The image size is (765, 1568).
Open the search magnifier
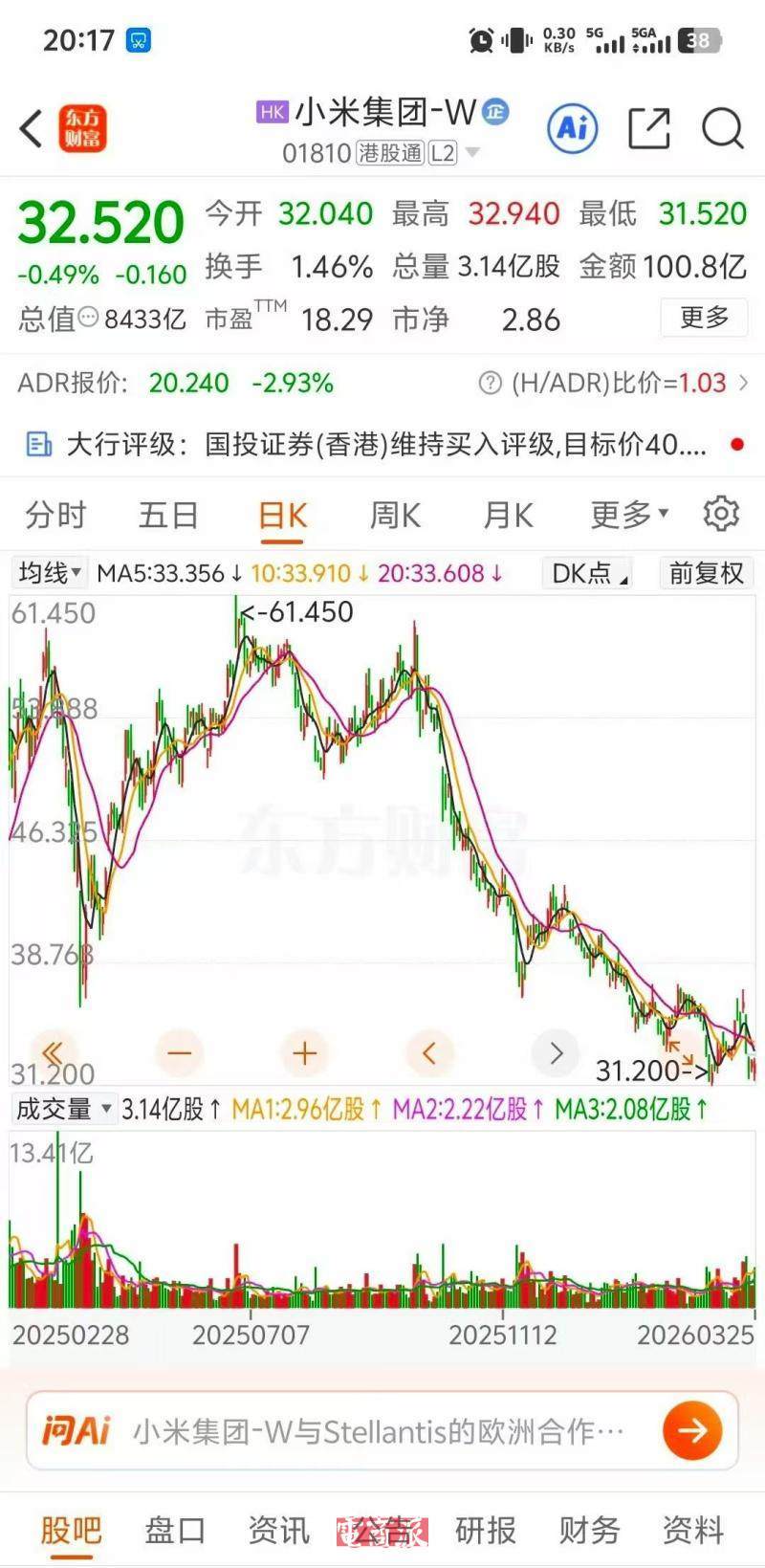[x=722, y=128]
